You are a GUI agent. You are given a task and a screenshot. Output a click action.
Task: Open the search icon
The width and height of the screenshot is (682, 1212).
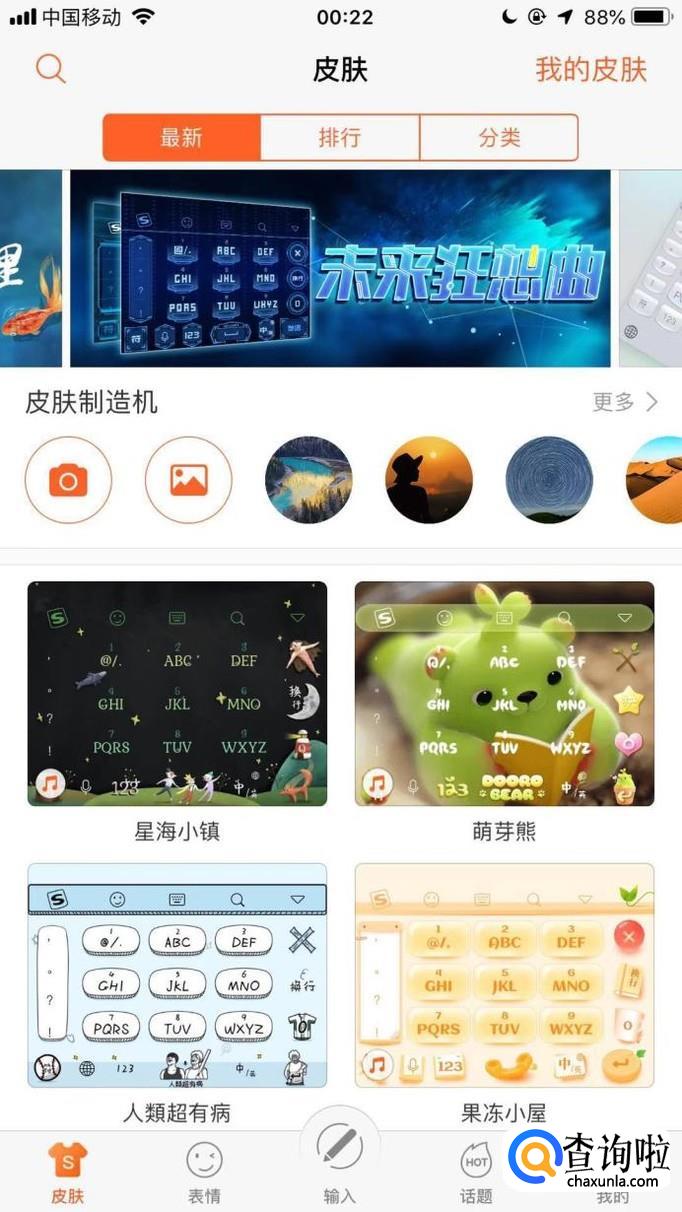tap(50, 69)
